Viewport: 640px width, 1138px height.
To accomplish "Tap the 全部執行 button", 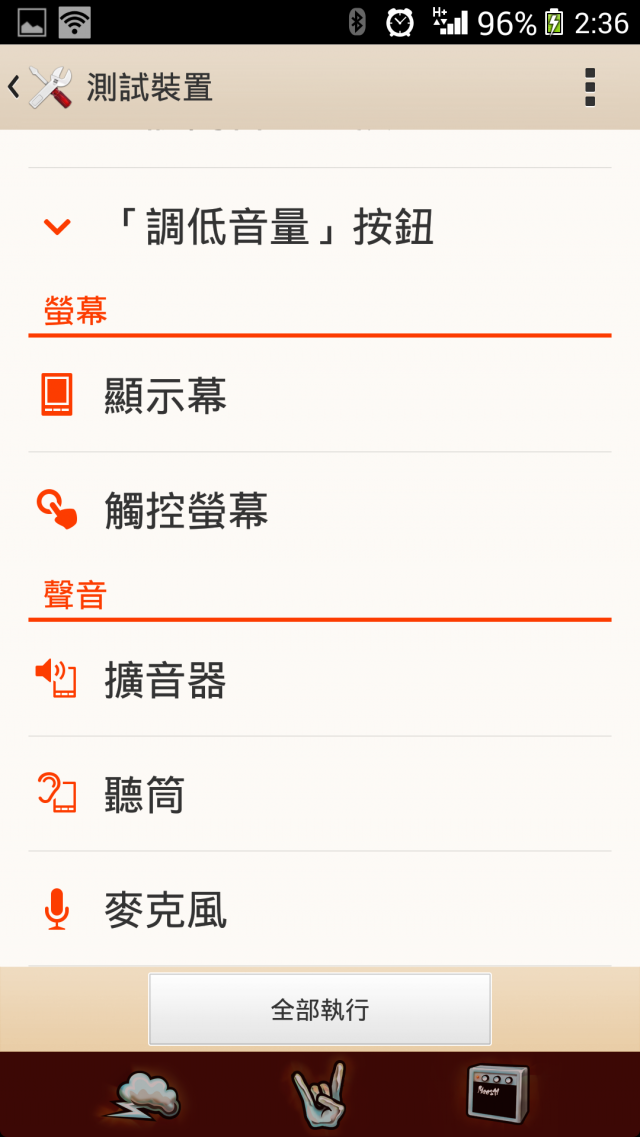I will point(320,1009).
